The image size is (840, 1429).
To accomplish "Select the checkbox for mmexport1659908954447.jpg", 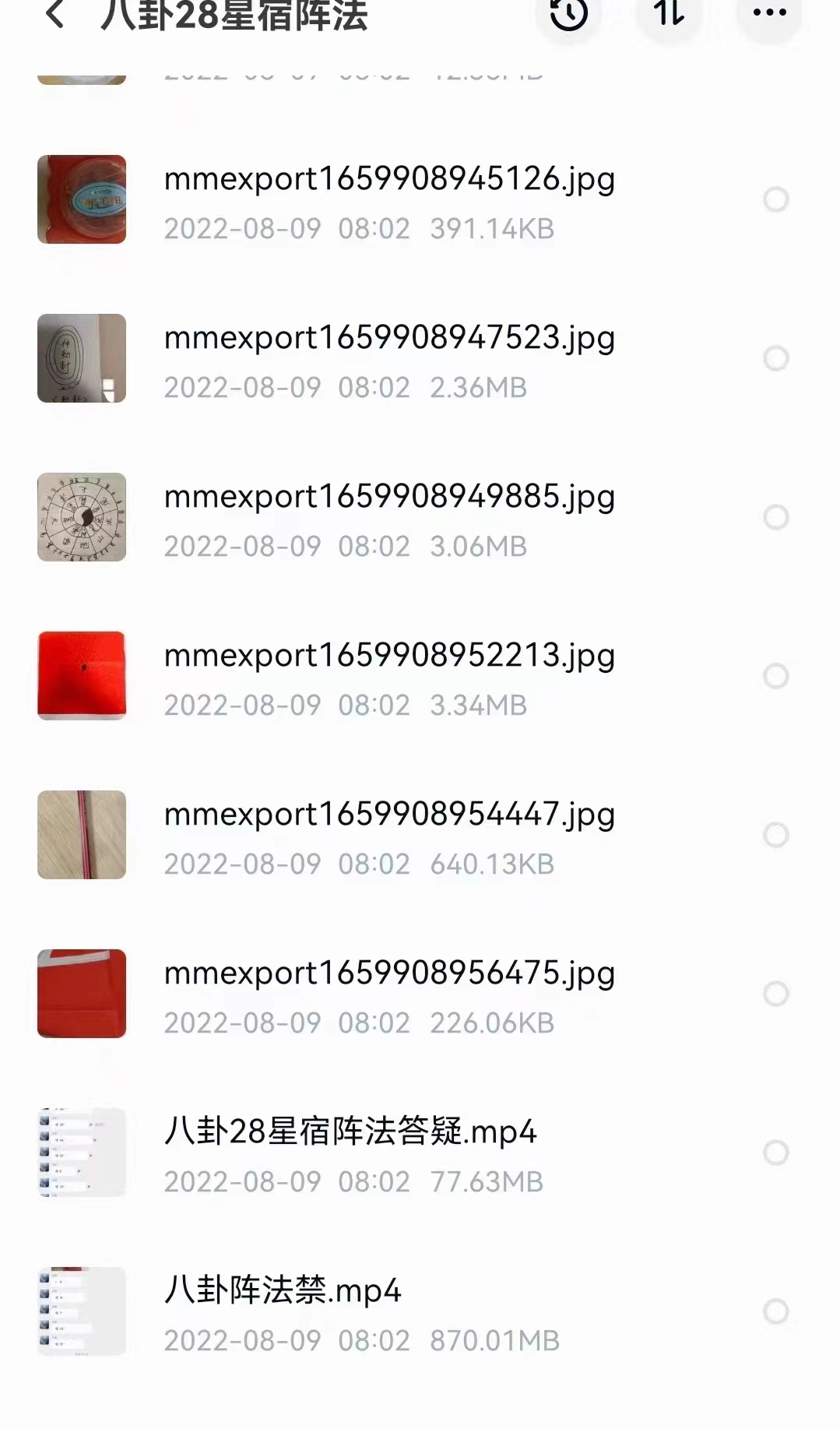I will 776,834.
